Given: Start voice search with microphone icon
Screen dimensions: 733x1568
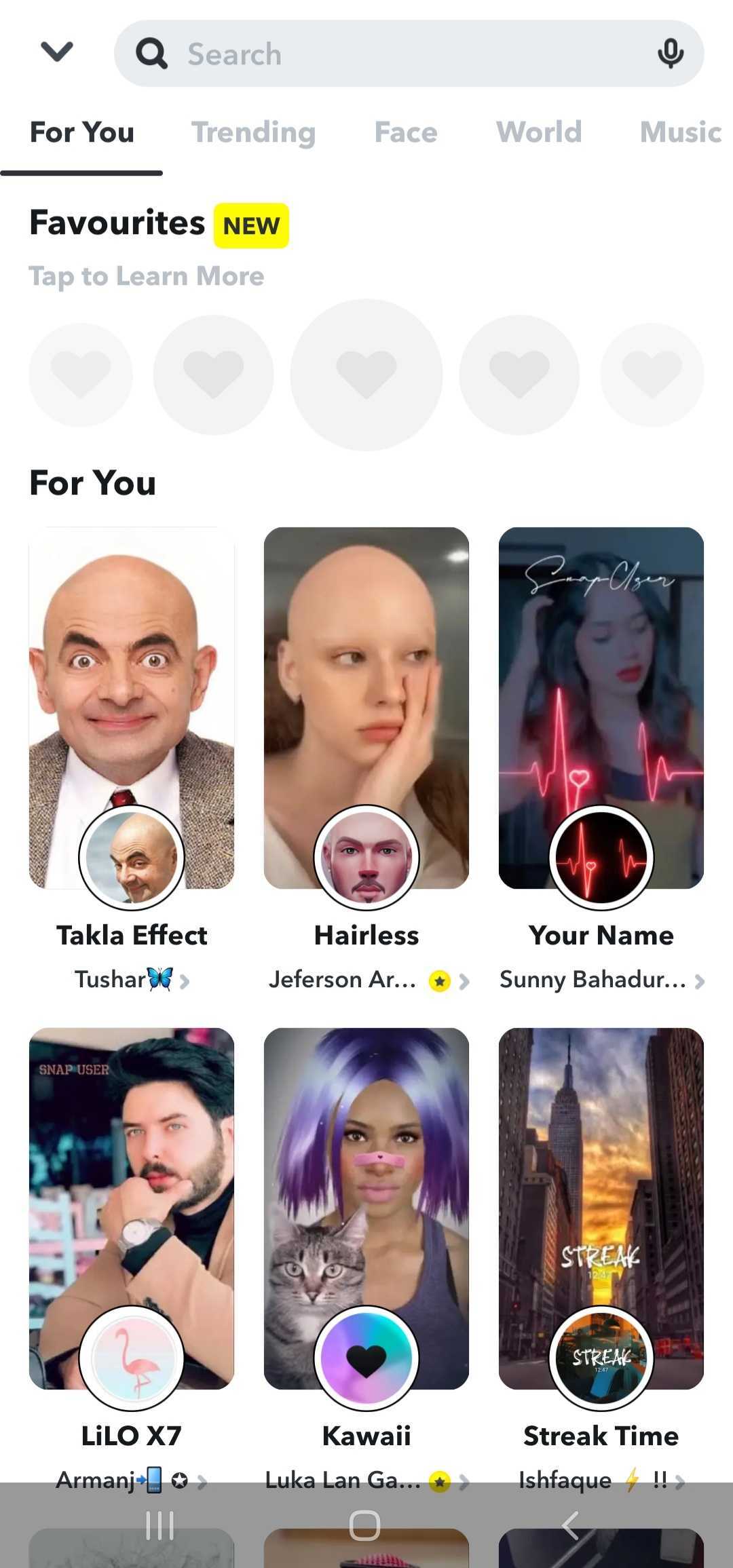Looking at the screenshot, I should 671,54.
